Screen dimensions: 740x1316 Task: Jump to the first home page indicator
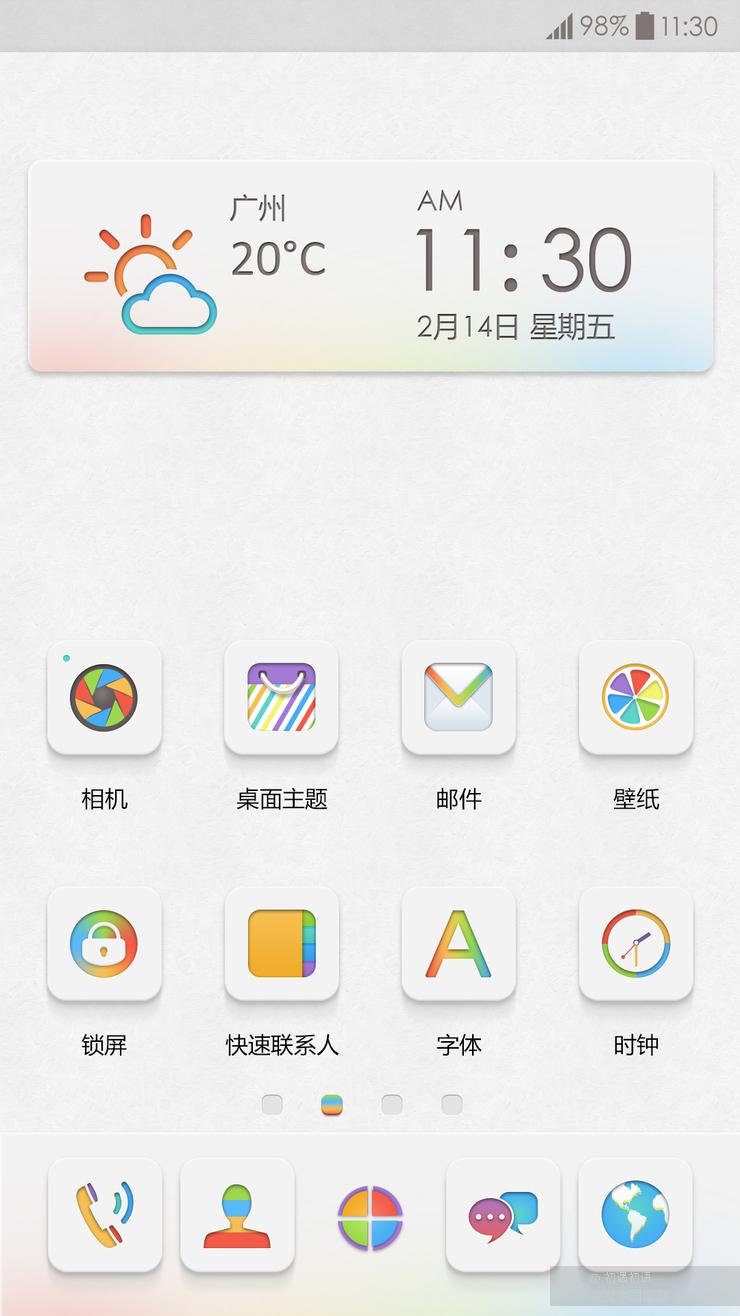tap(272, 1104)
